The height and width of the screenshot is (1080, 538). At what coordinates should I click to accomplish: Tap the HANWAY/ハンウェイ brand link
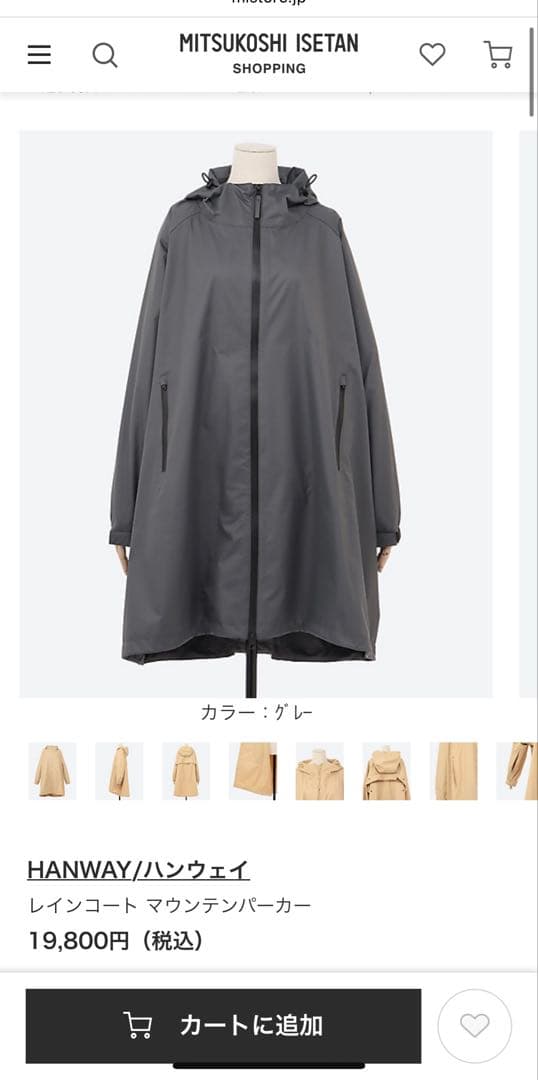click(138, 870)
